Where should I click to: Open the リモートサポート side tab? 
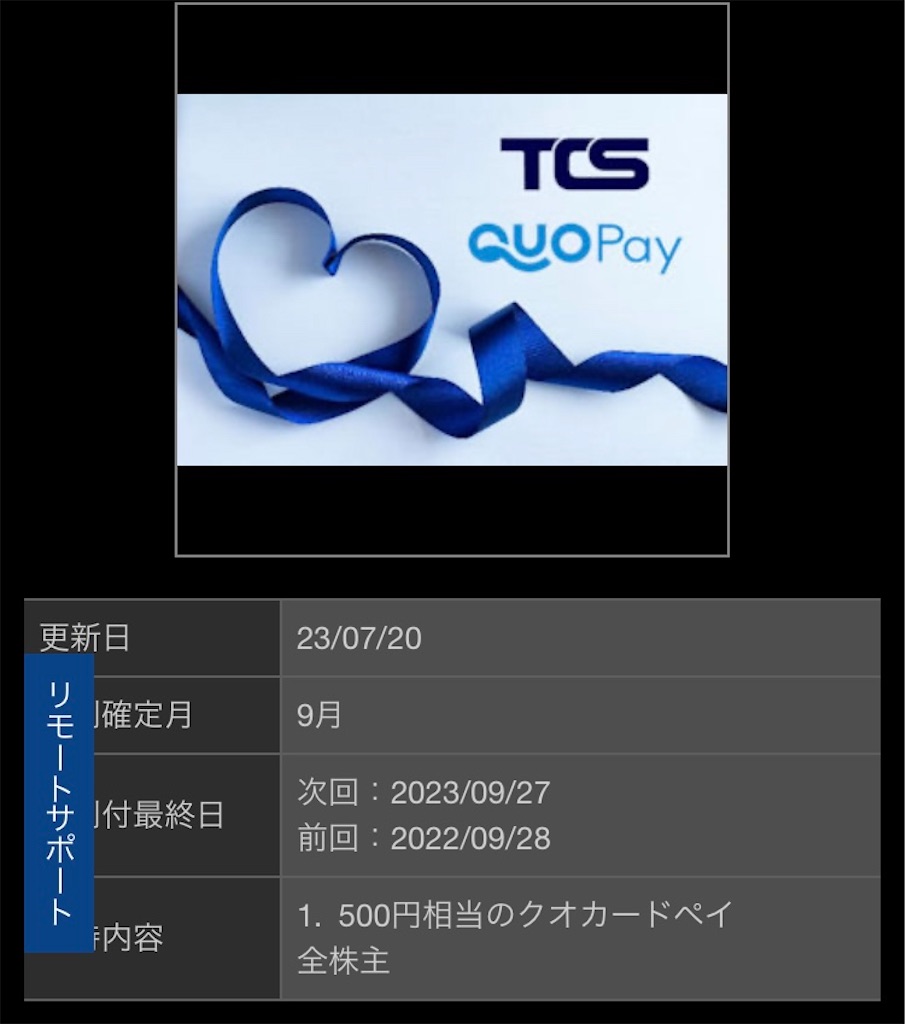pyautogui.click(x=59, y=802)
